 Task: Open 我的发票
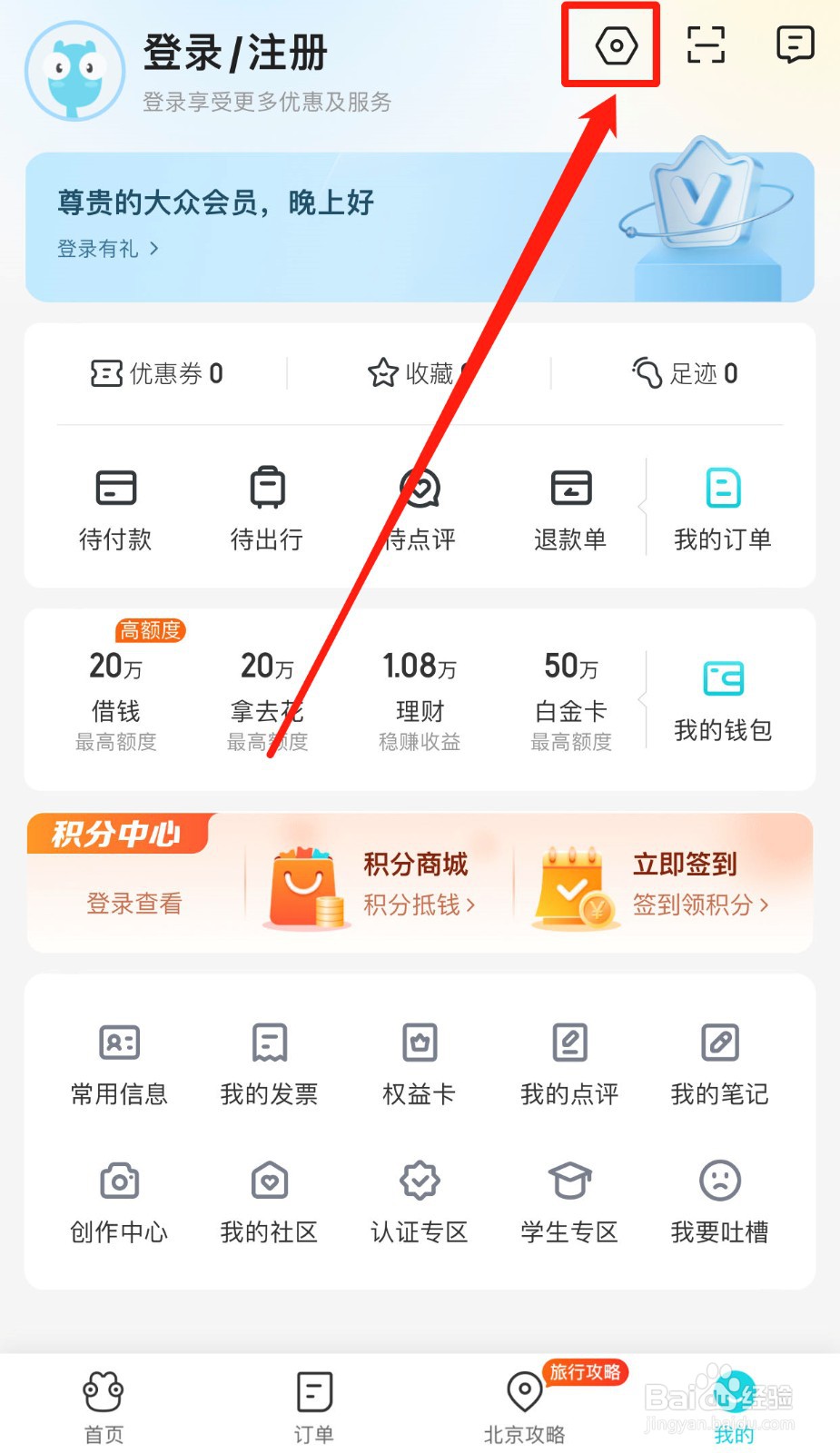[x=268, y=1063]
